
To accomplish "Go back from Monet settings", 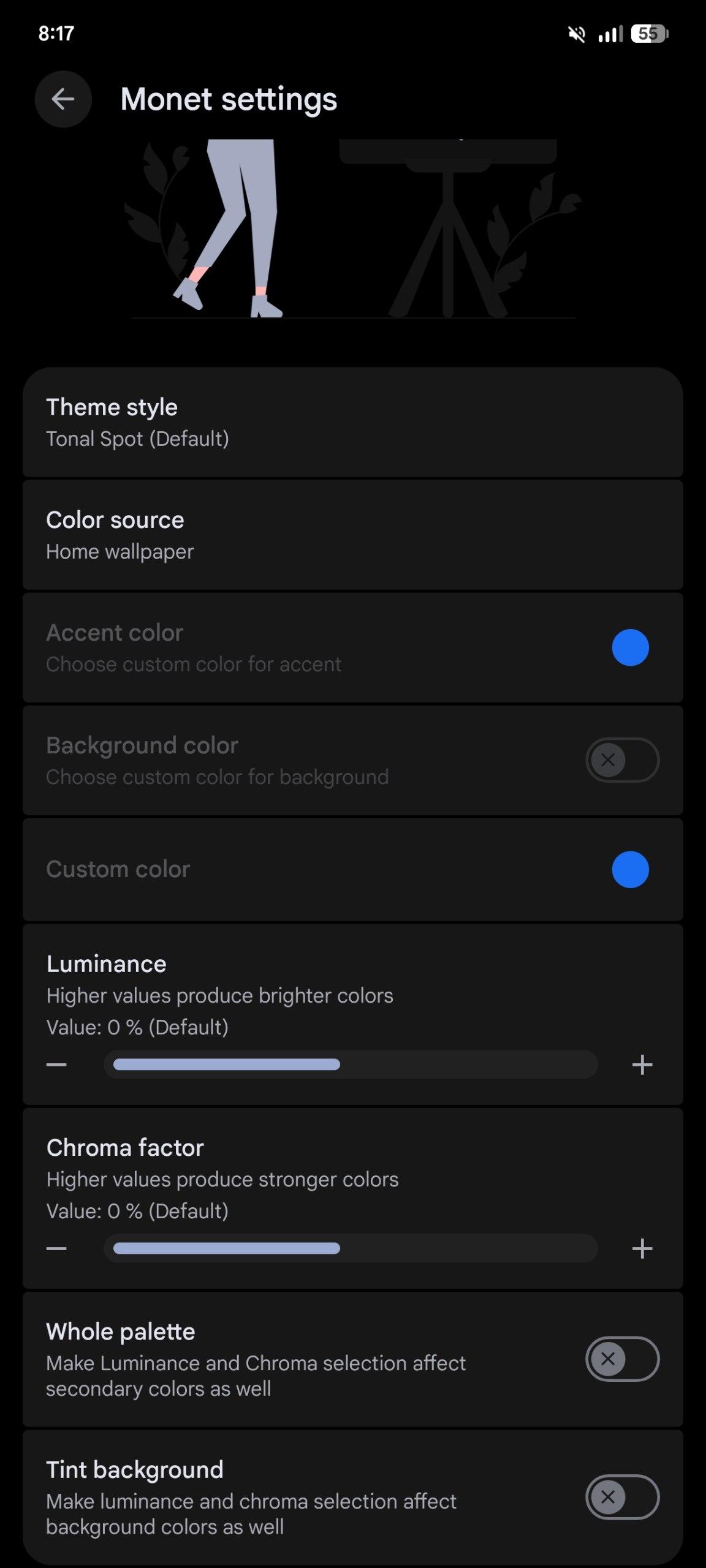I will (x=63, y=99).
